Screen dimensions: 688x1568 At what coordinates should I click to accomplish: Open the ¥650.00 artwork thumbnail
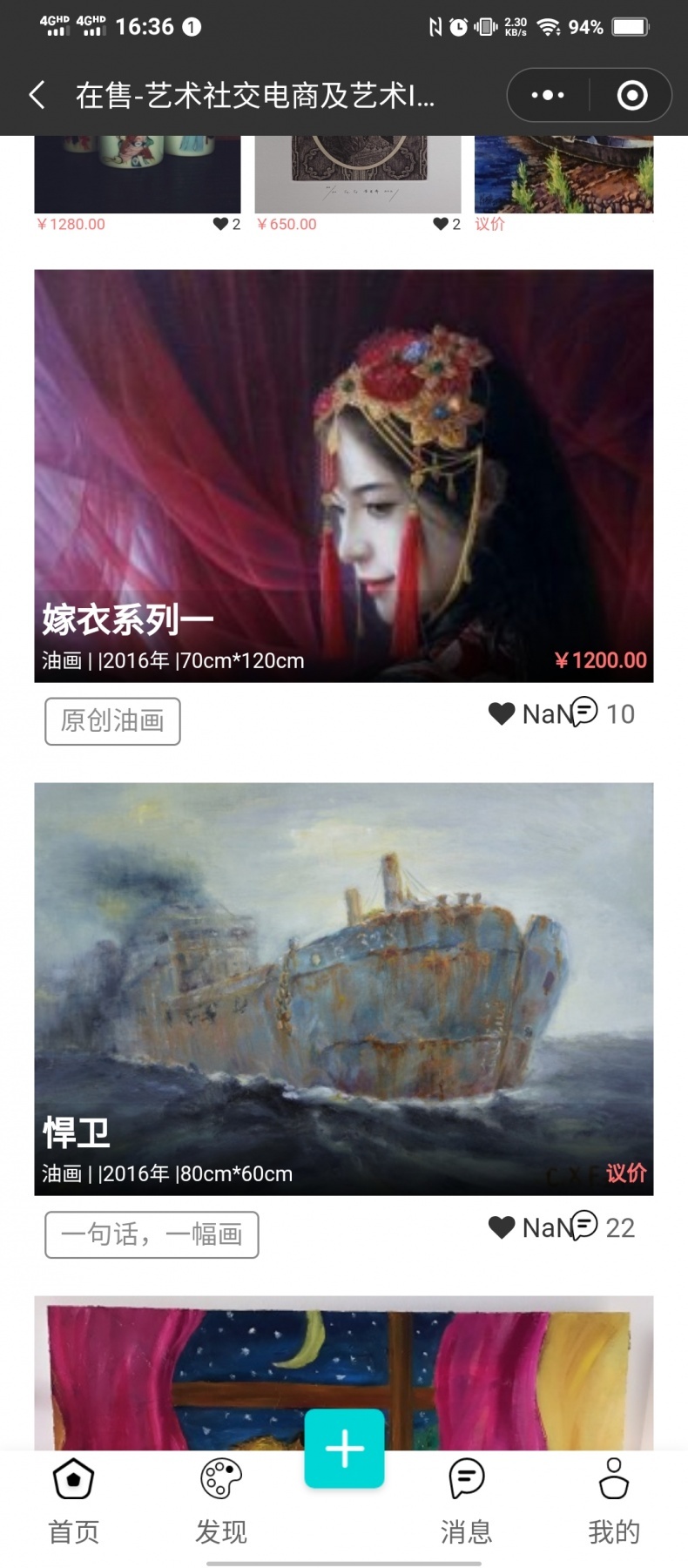point(358,174)
